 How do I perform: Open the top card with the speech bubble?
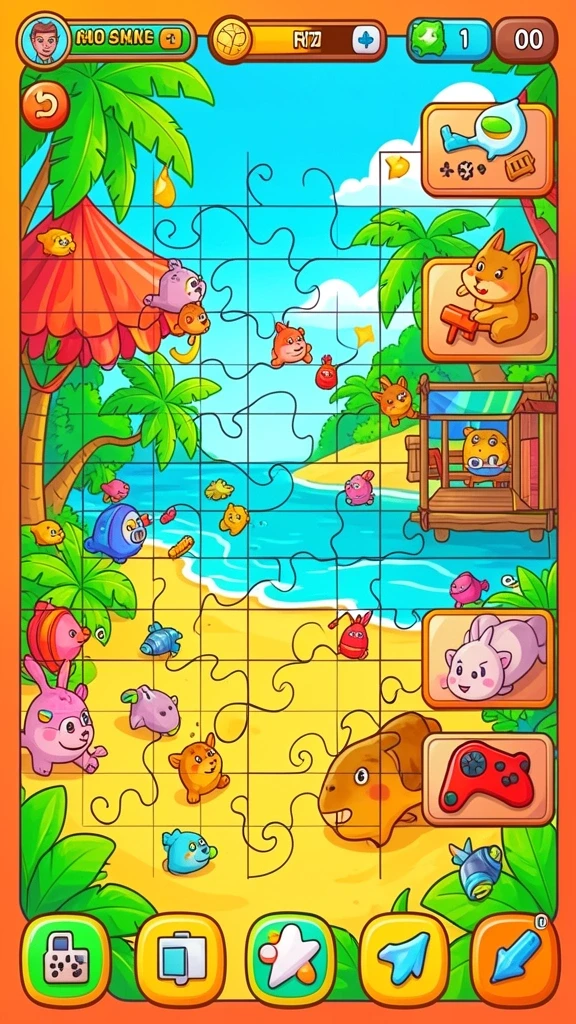coord(488,150)
